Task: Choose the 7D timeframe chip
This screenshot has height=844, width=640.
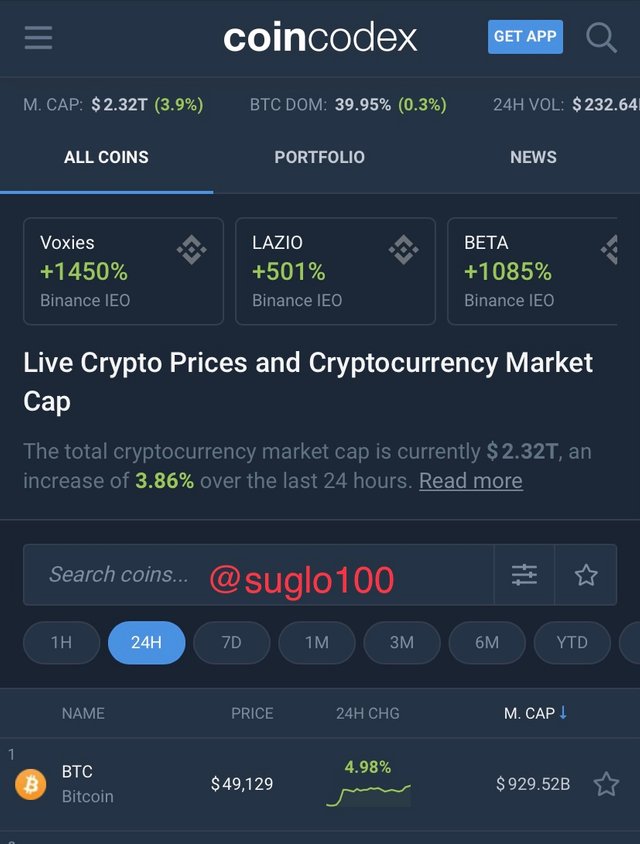Action: pyautogui.click(x=231, y=643)
